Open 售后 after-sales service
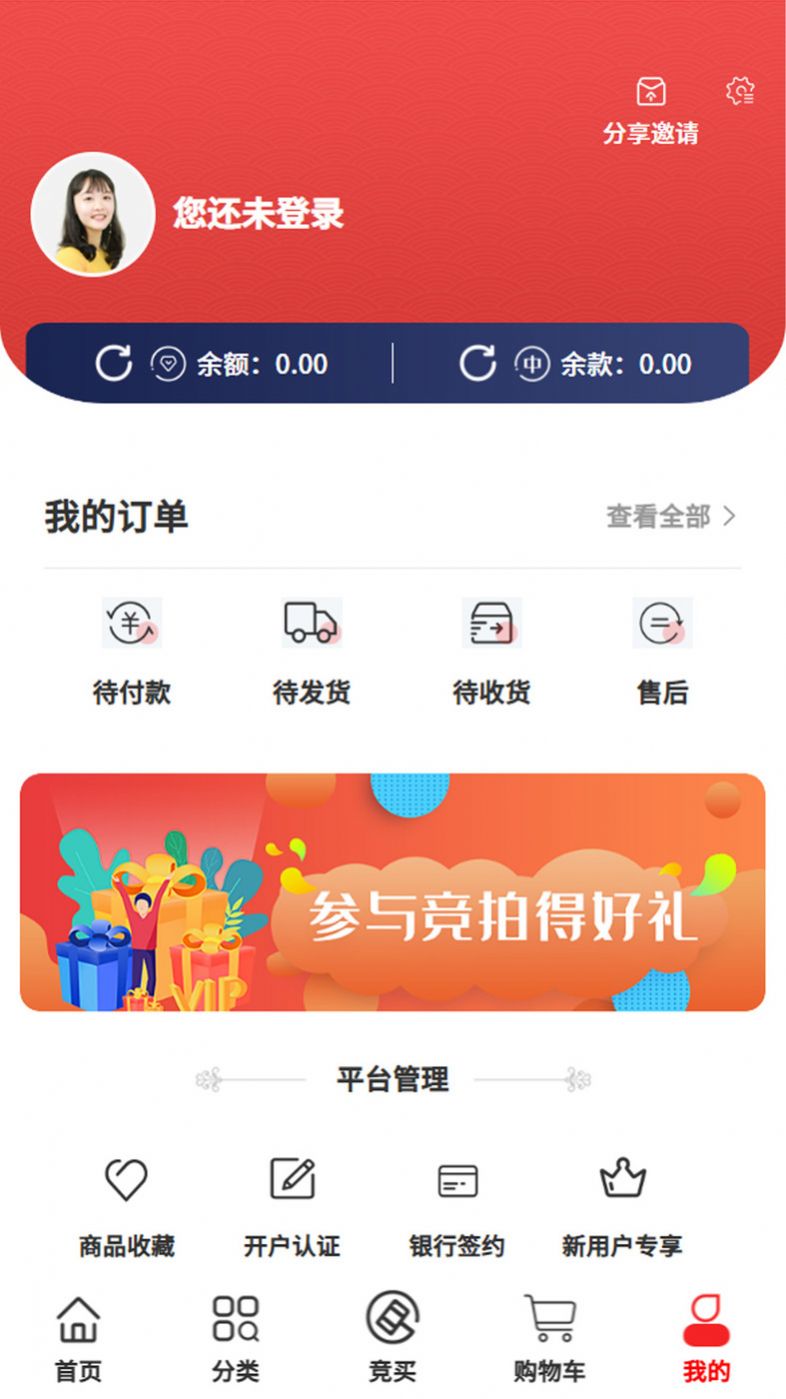This screenshot has width=786, height=1399. tap(662, 648)
